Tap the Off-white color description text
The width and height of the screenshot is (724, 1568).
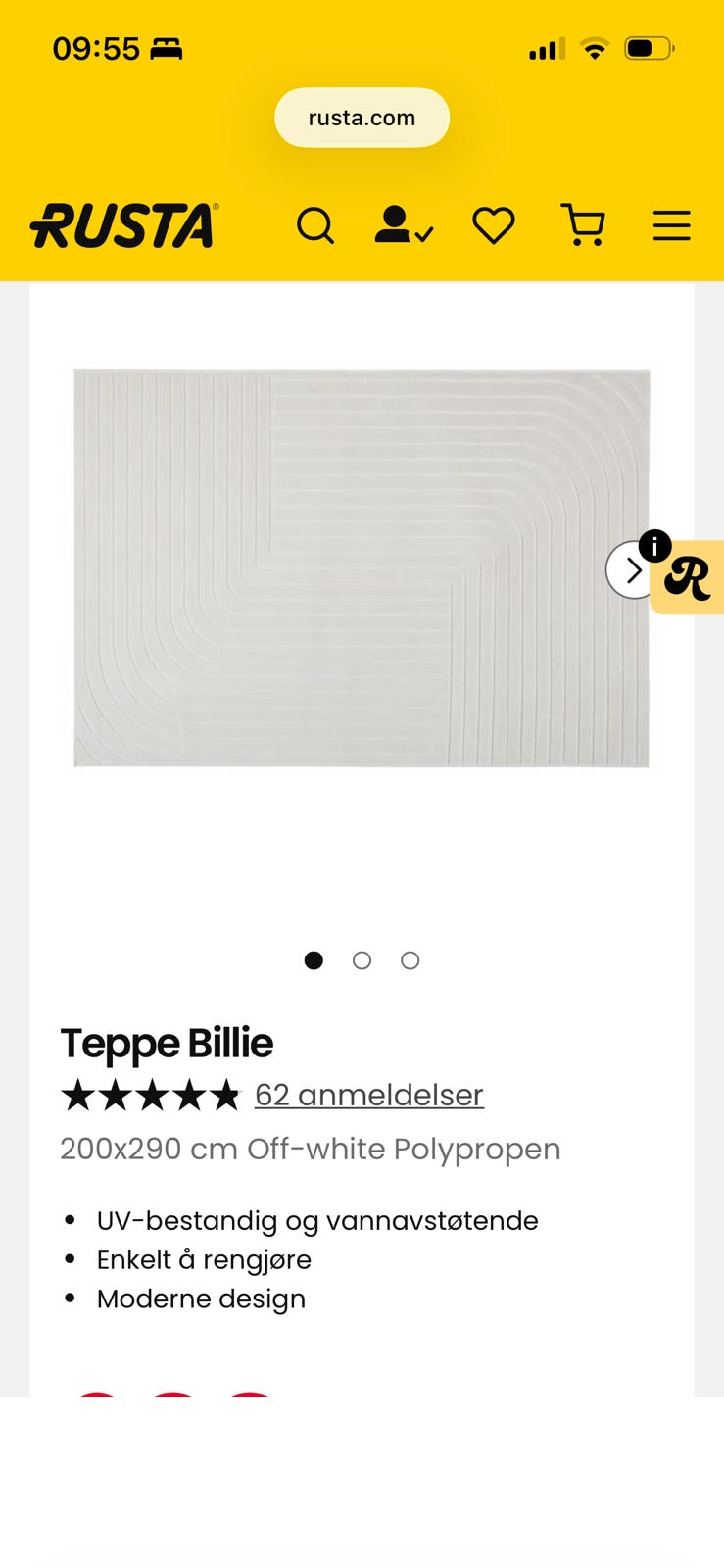tap(310, 1148)
